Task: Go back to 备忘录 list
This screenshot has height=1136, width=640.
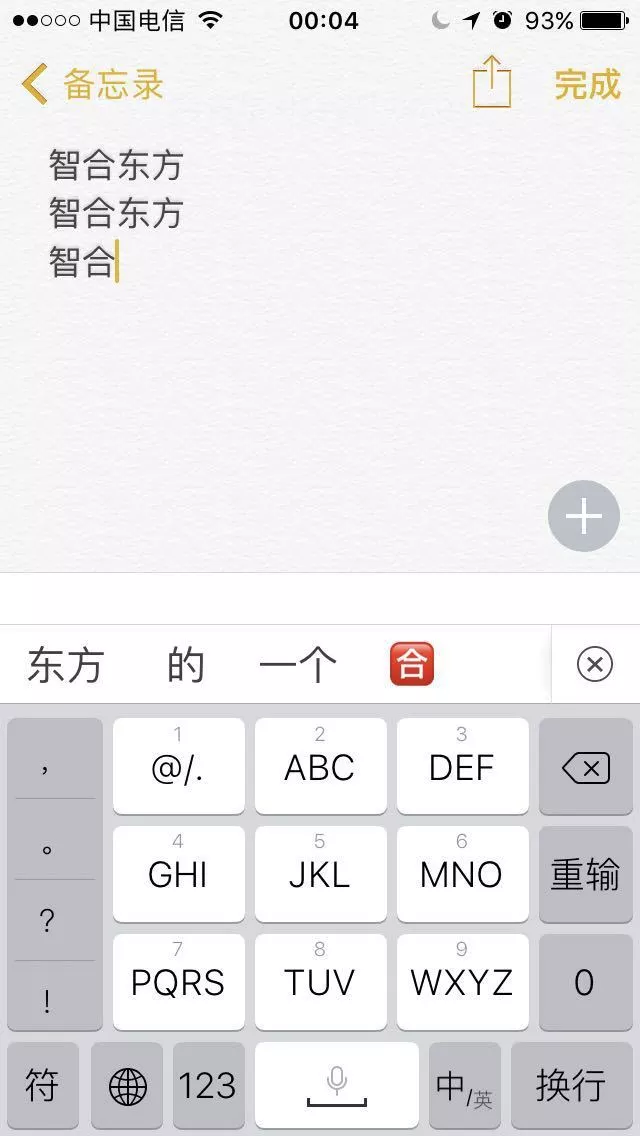Action: click(x=92, y=85)
